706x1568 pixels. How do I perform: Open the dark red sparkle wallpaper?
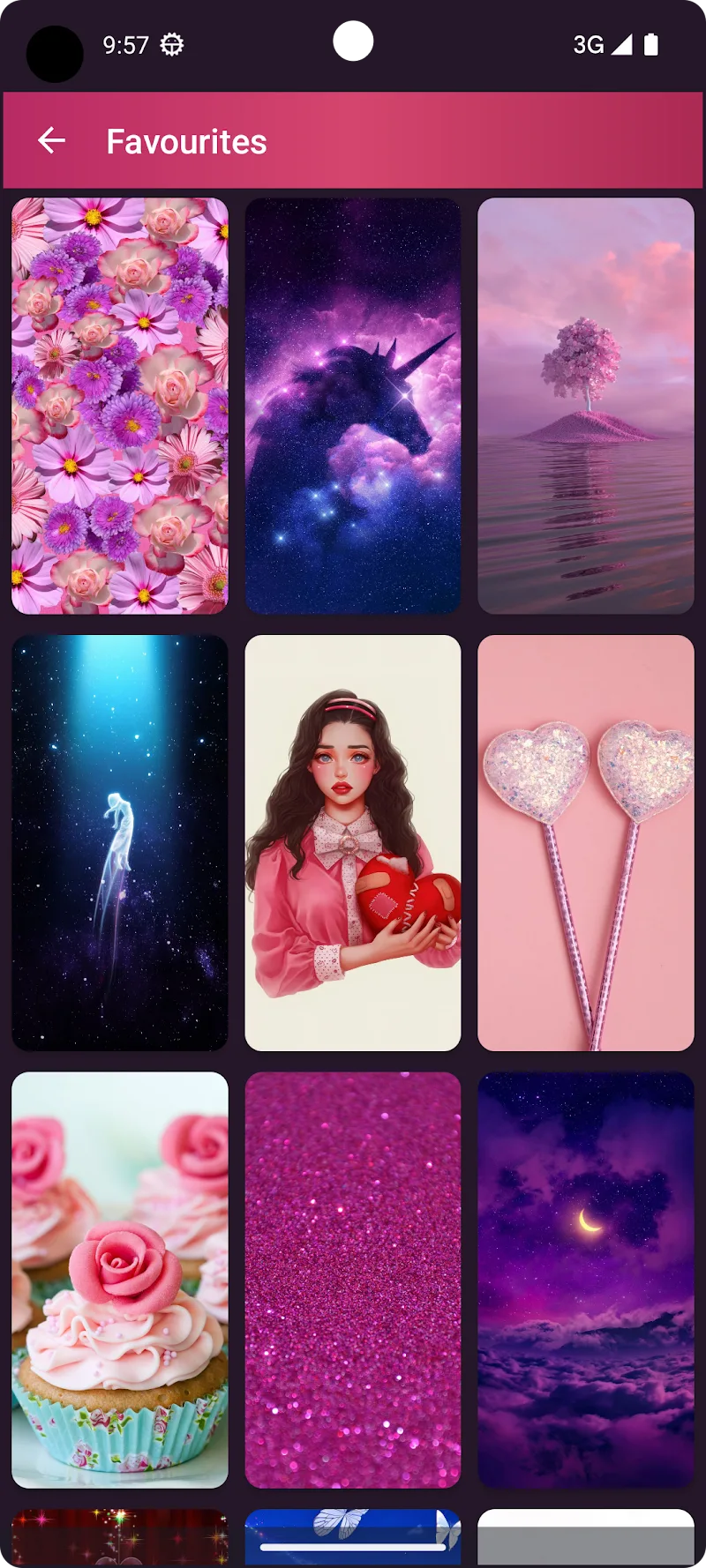(120, 1537)
